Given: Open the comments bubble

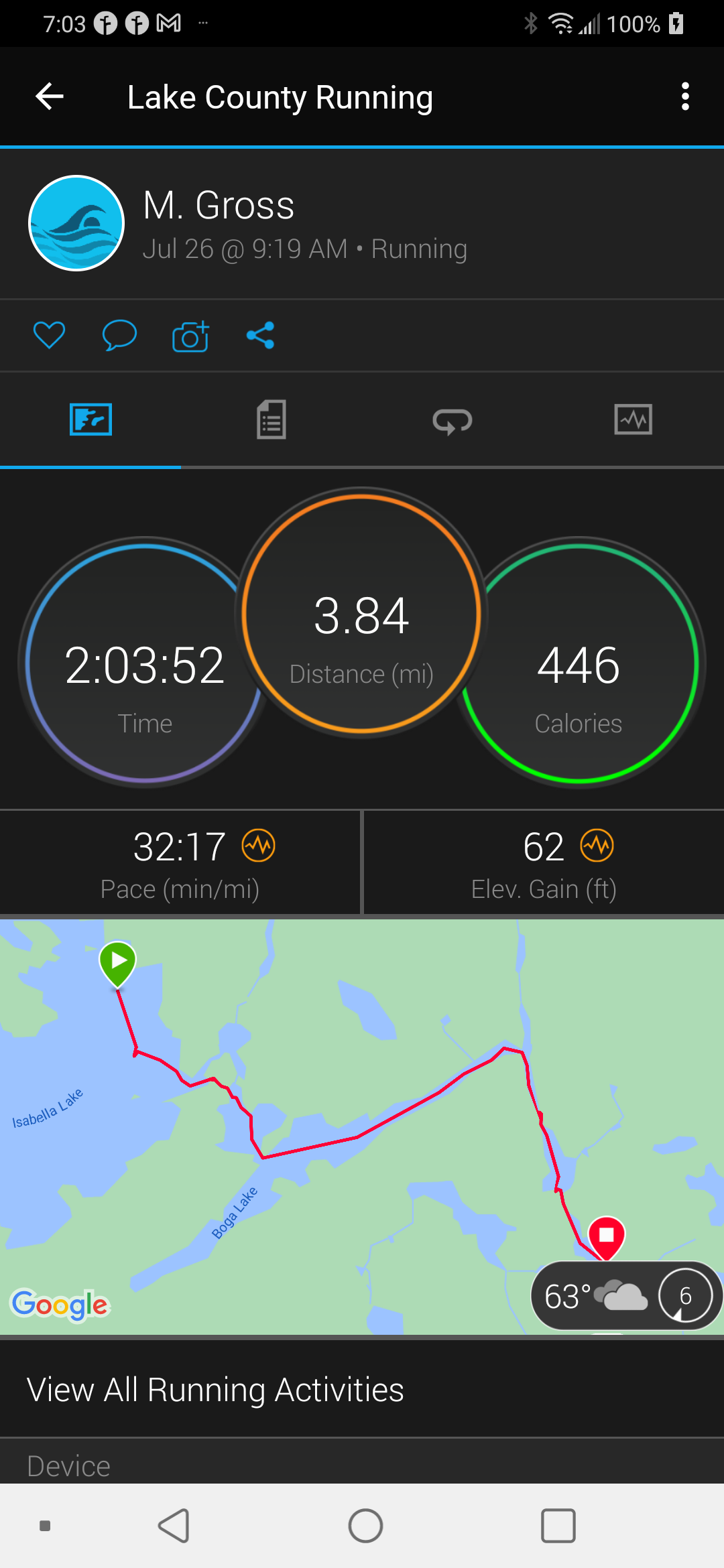Looking at the screenshot, I should (x=119, y=335).
